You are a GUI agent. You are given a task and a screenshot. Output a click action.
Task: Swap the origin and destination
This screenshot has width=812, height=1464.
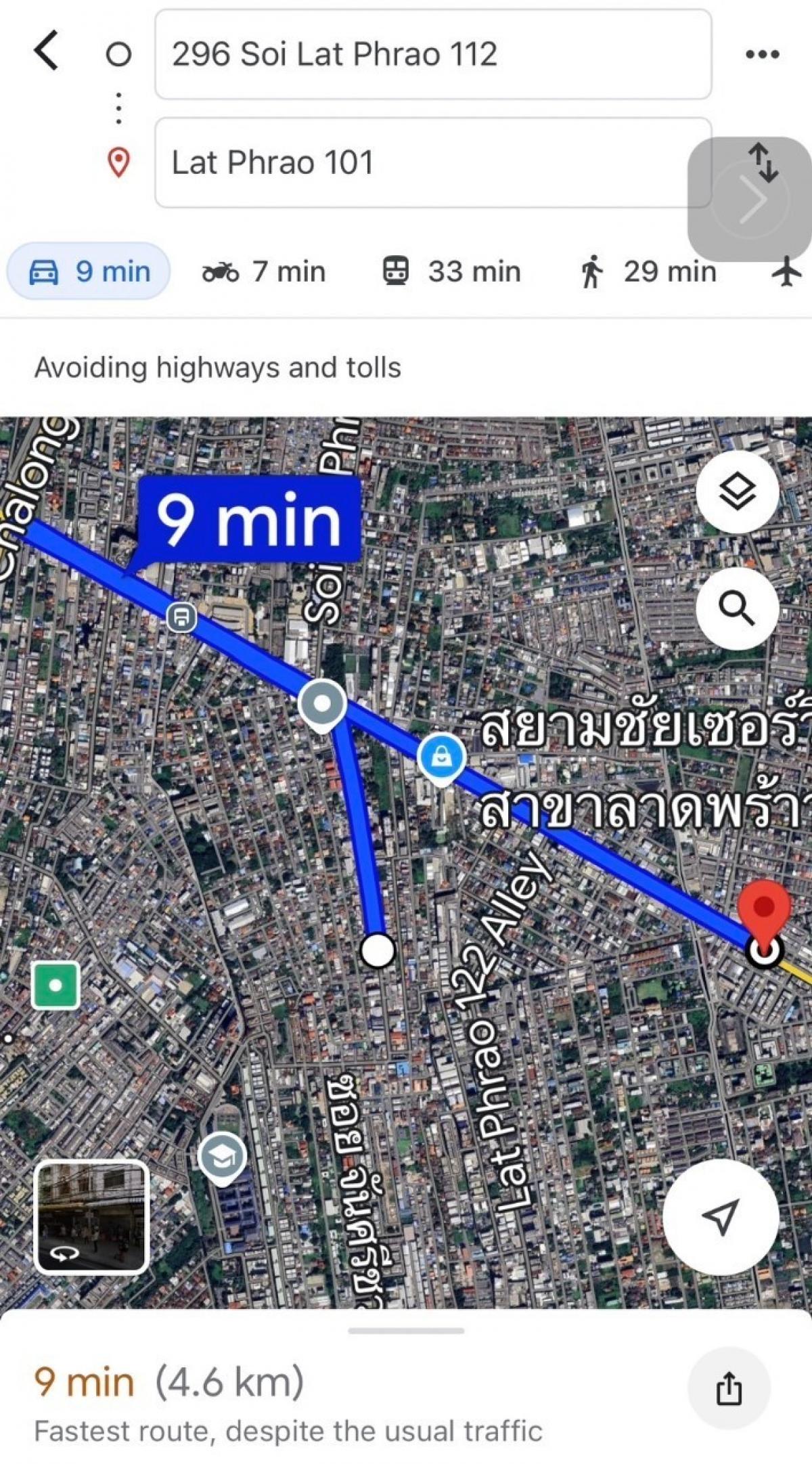click(x=763, y=162)
